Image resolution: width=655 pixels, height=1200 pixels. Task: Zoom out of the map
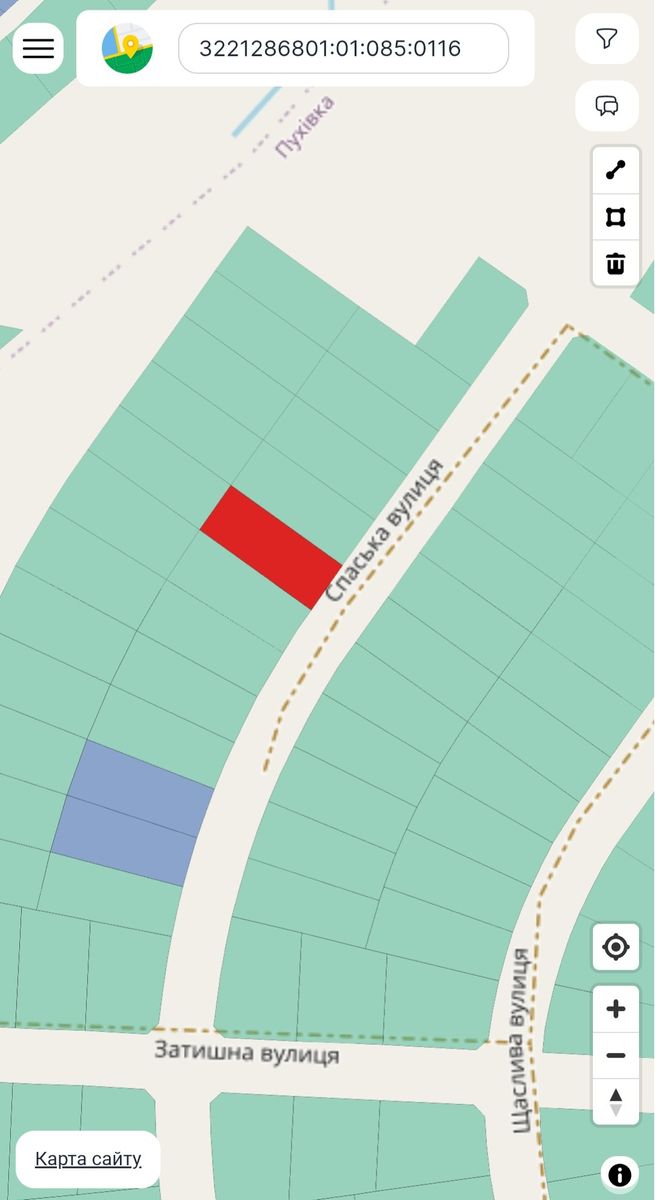616,1055
